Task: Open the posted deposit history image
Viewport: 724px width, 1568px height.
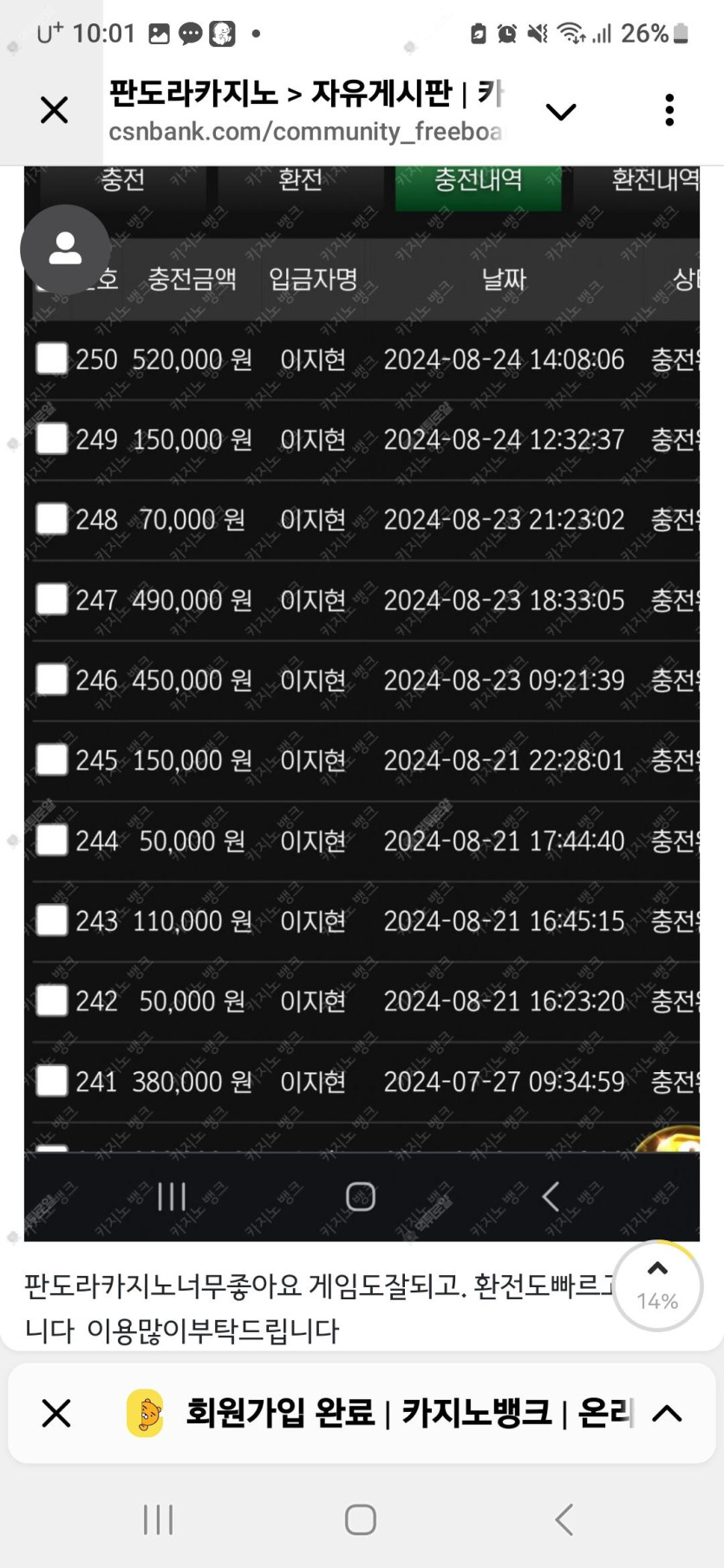Action: tap(362, 703)
